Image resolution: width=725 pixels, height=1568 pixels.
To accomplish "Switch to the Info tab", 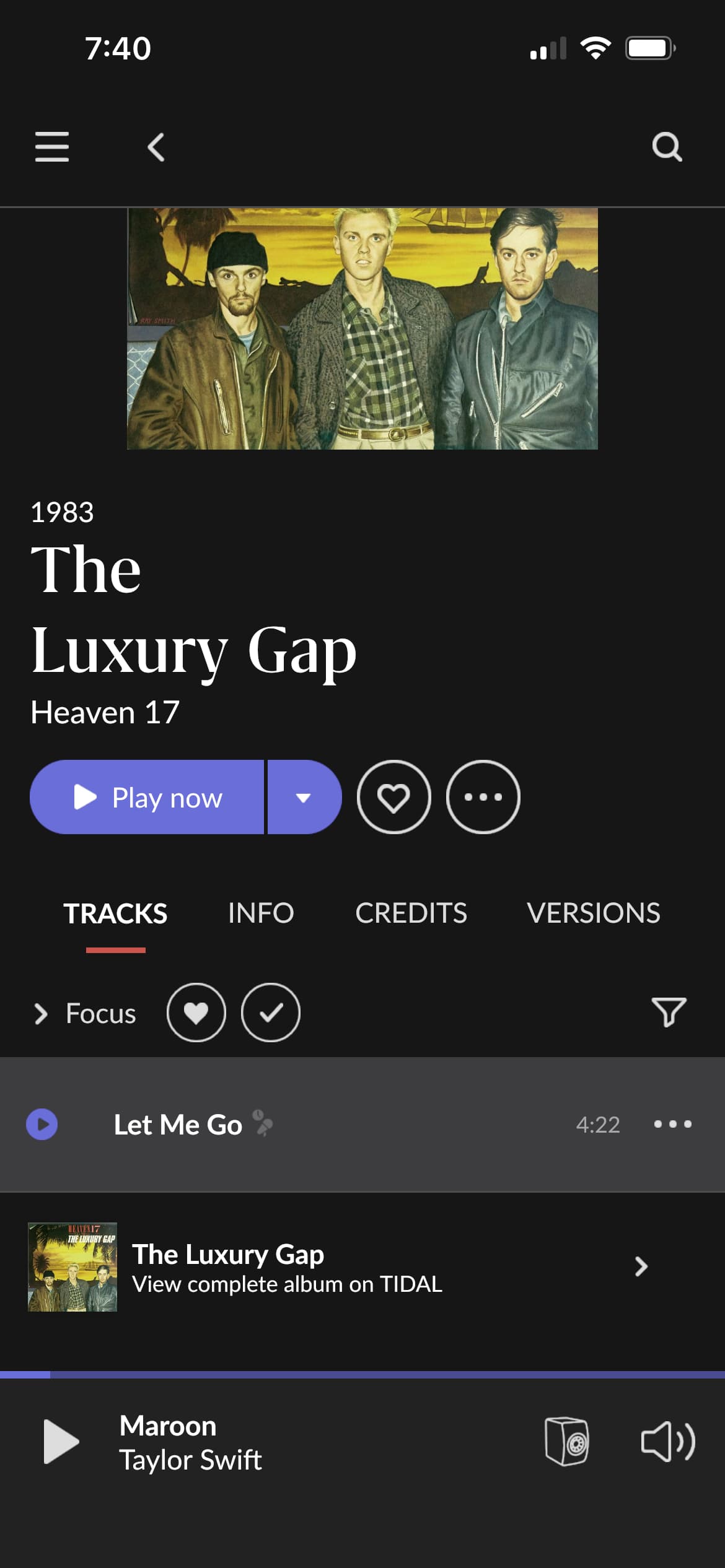I will tap(261, 913).
